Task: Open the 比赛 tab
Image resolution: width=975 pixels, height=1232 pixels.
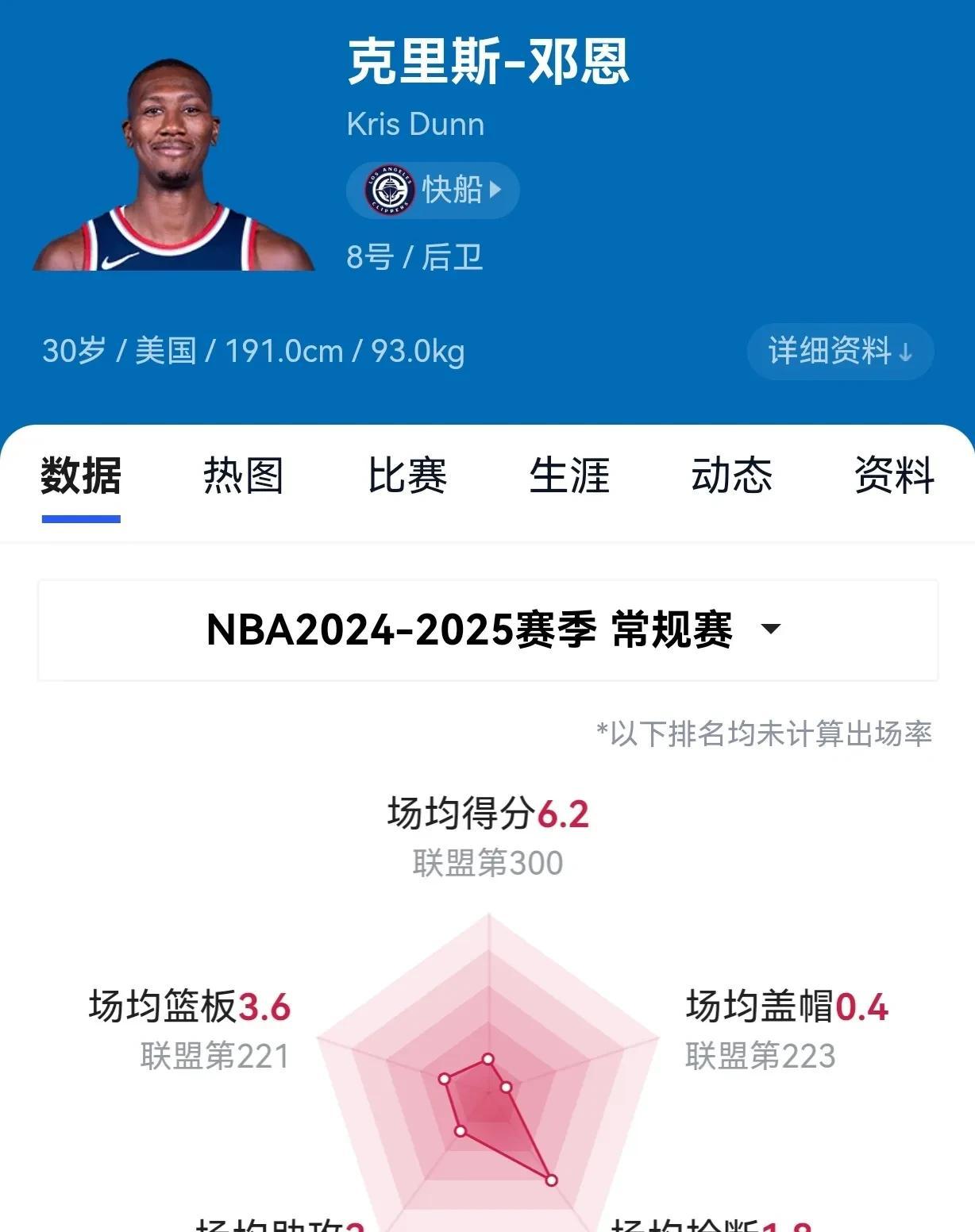Action: coord(407,476)
